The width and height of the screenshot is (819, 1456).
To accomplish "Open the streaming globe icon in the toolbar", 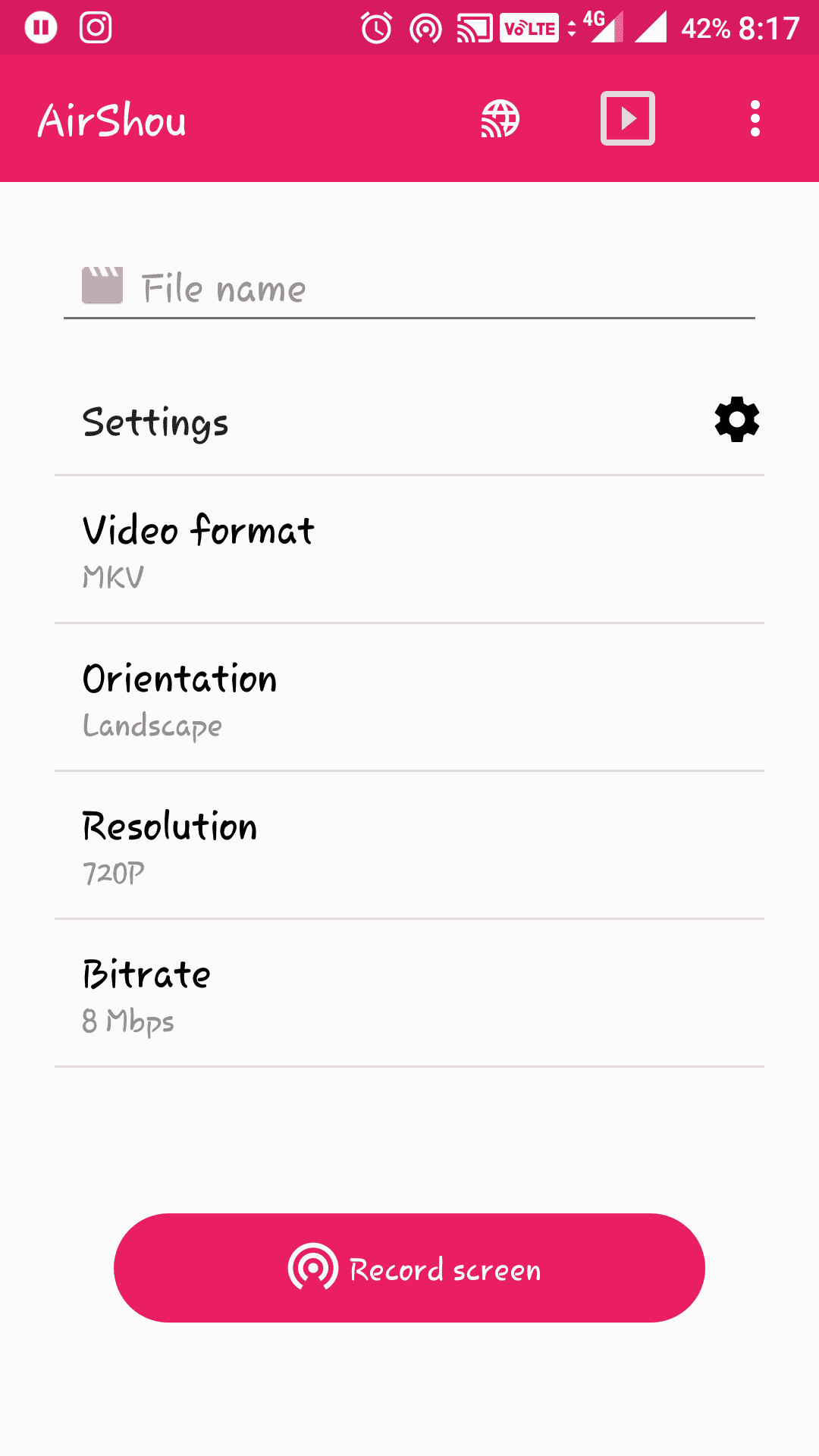I will click(500, 118).
